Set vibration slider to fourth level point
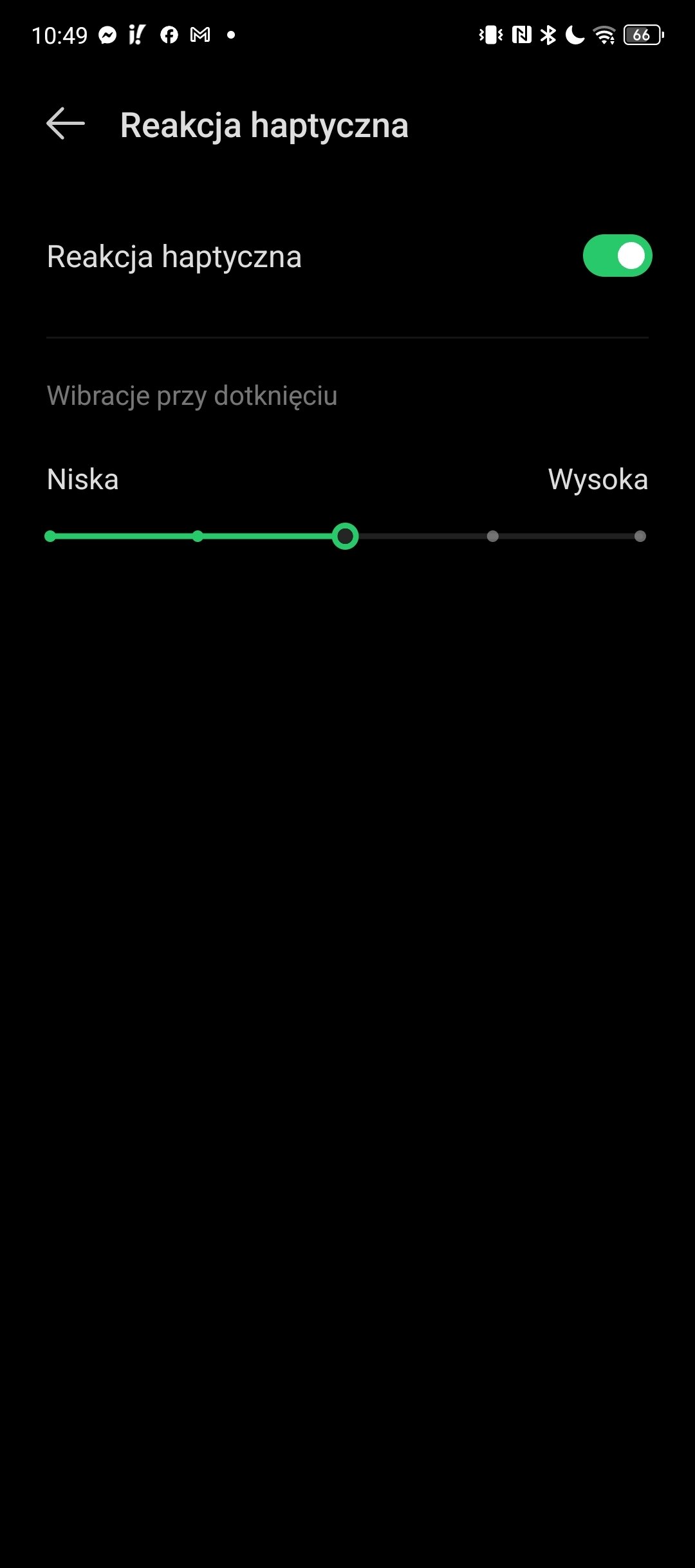695x1568 pixels. [x=492, y=536]
